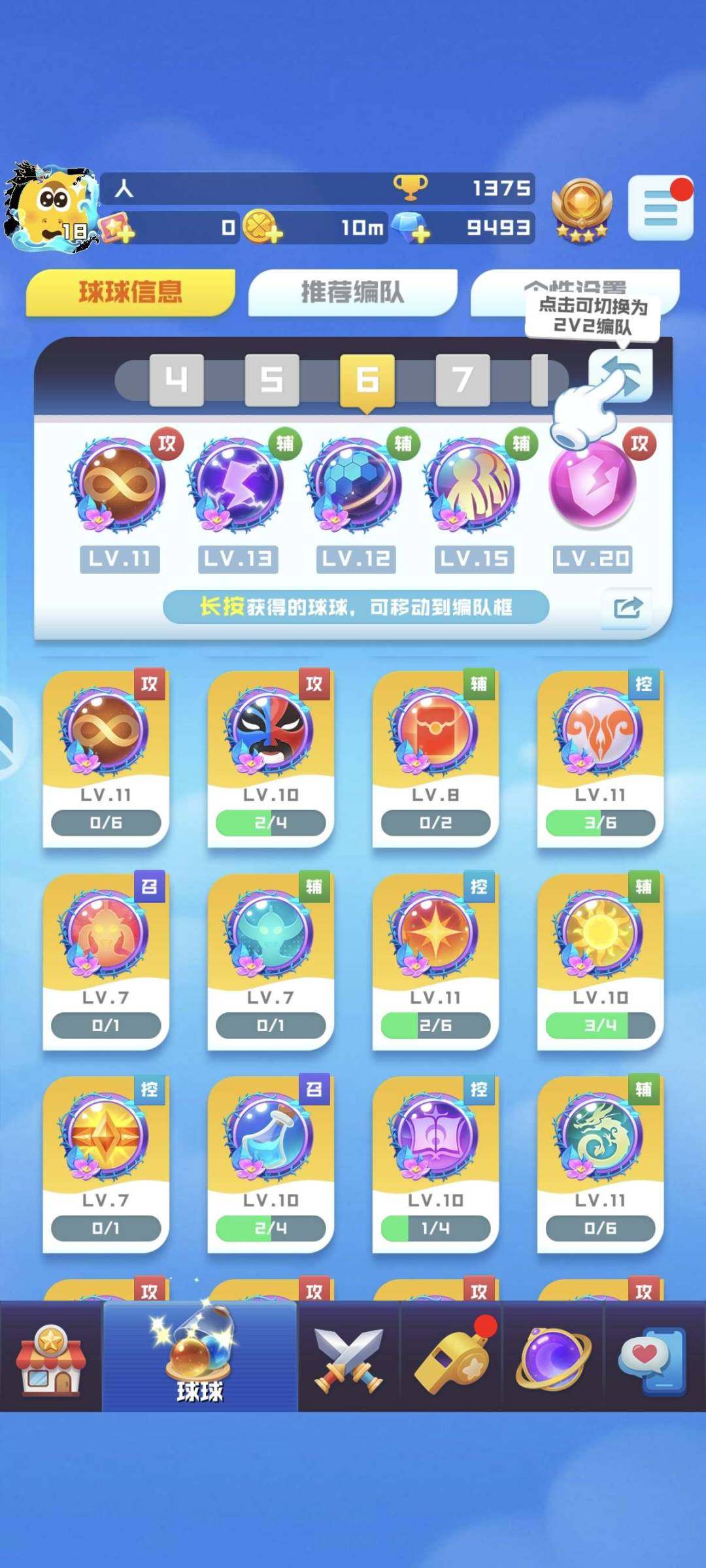Select team slot 7

(463, 380)
